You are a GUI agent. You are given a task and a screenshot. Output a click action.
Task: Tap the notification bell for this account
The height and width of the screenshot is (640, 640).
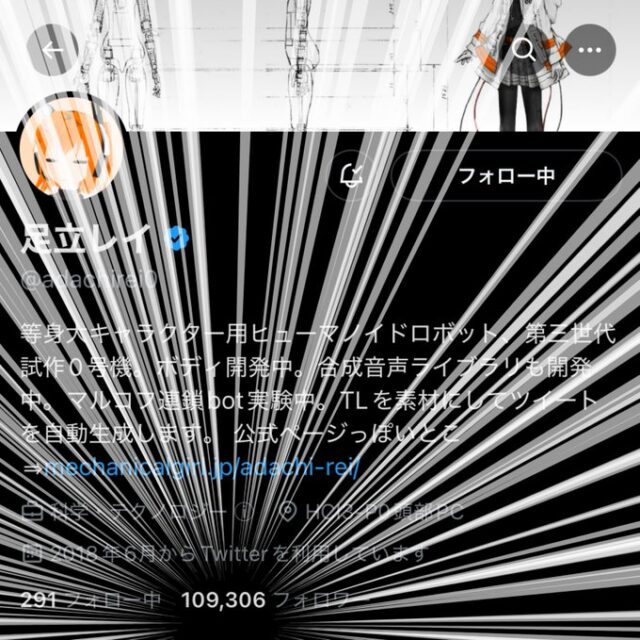pyautogui.click(x=351, y=176)
